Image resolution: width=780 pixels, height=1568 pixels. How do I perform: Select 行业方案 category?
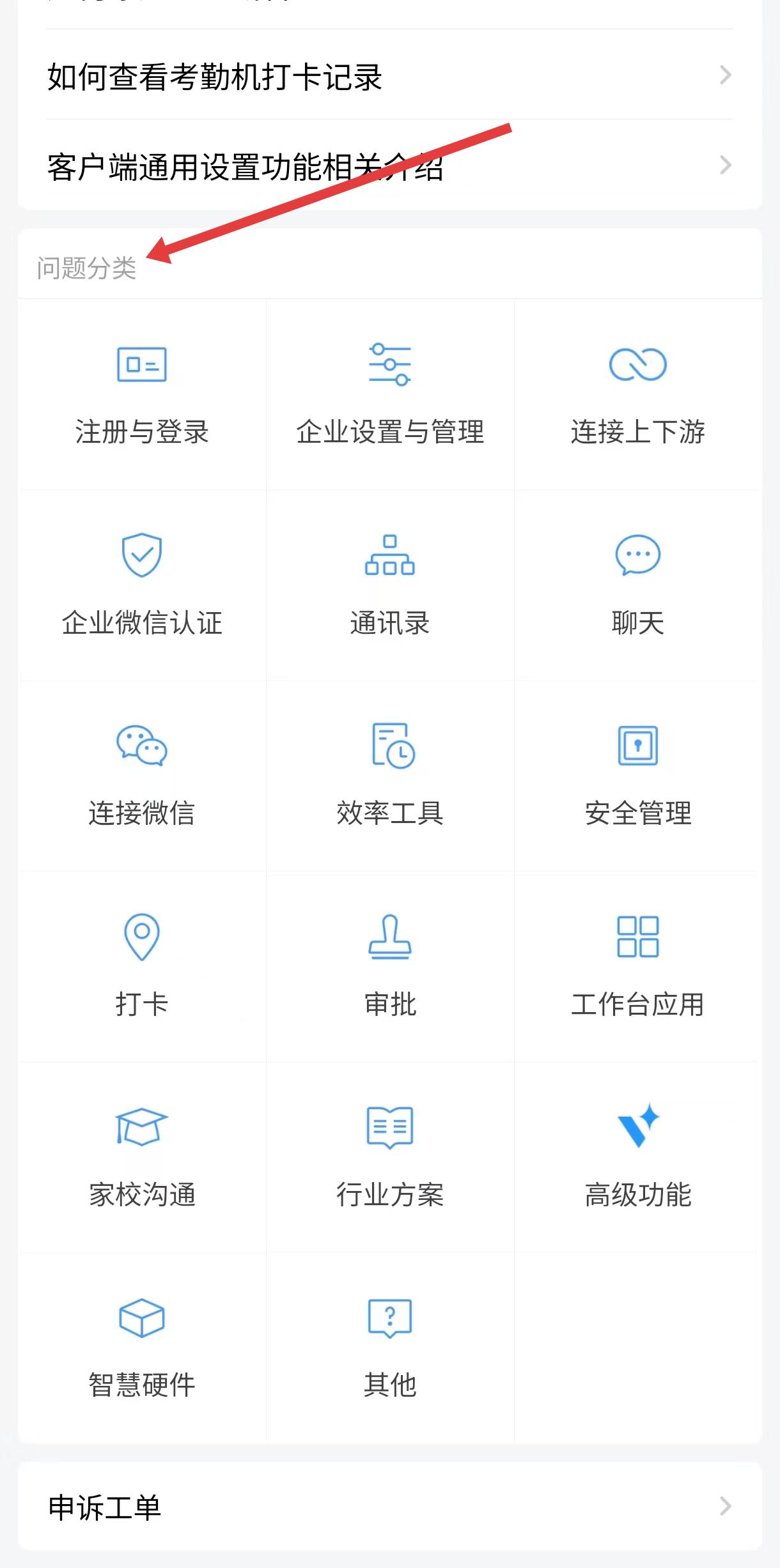390,1157
